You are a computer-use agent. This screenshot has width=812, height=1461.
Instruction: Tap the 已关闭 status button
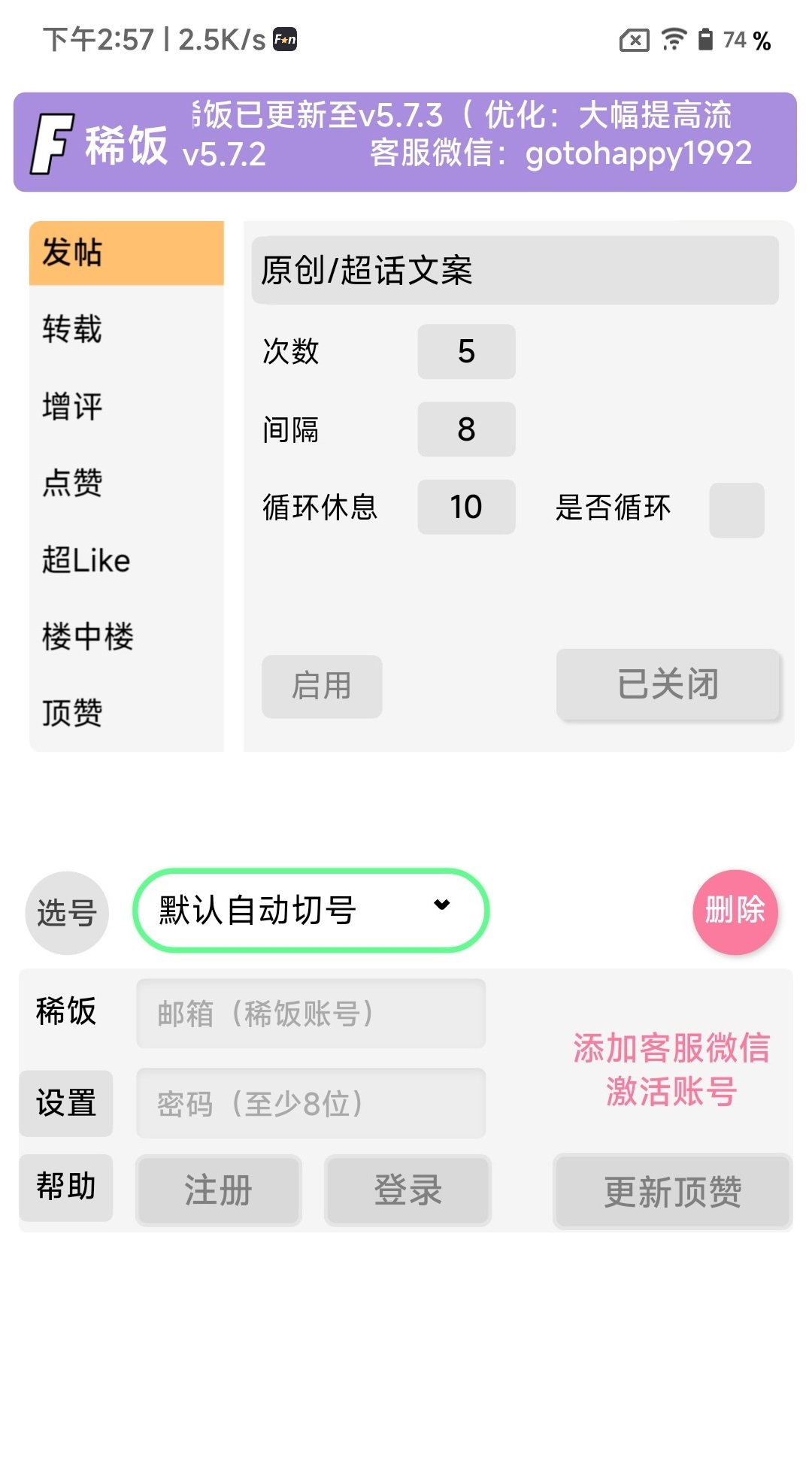[x=668, y=685]
